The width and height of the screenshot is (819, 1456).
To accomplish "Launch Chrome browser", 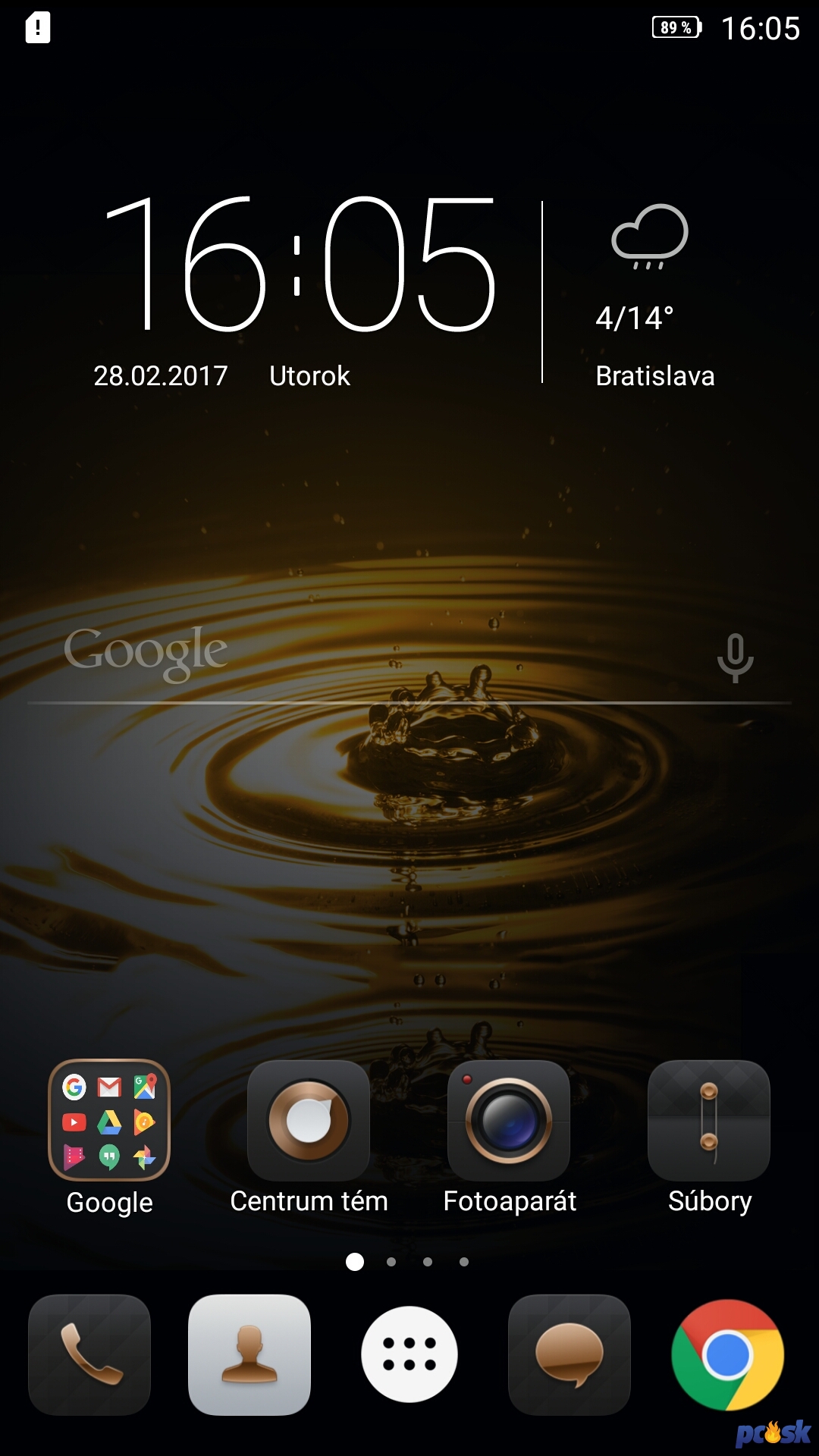I will pos(728,1354).
